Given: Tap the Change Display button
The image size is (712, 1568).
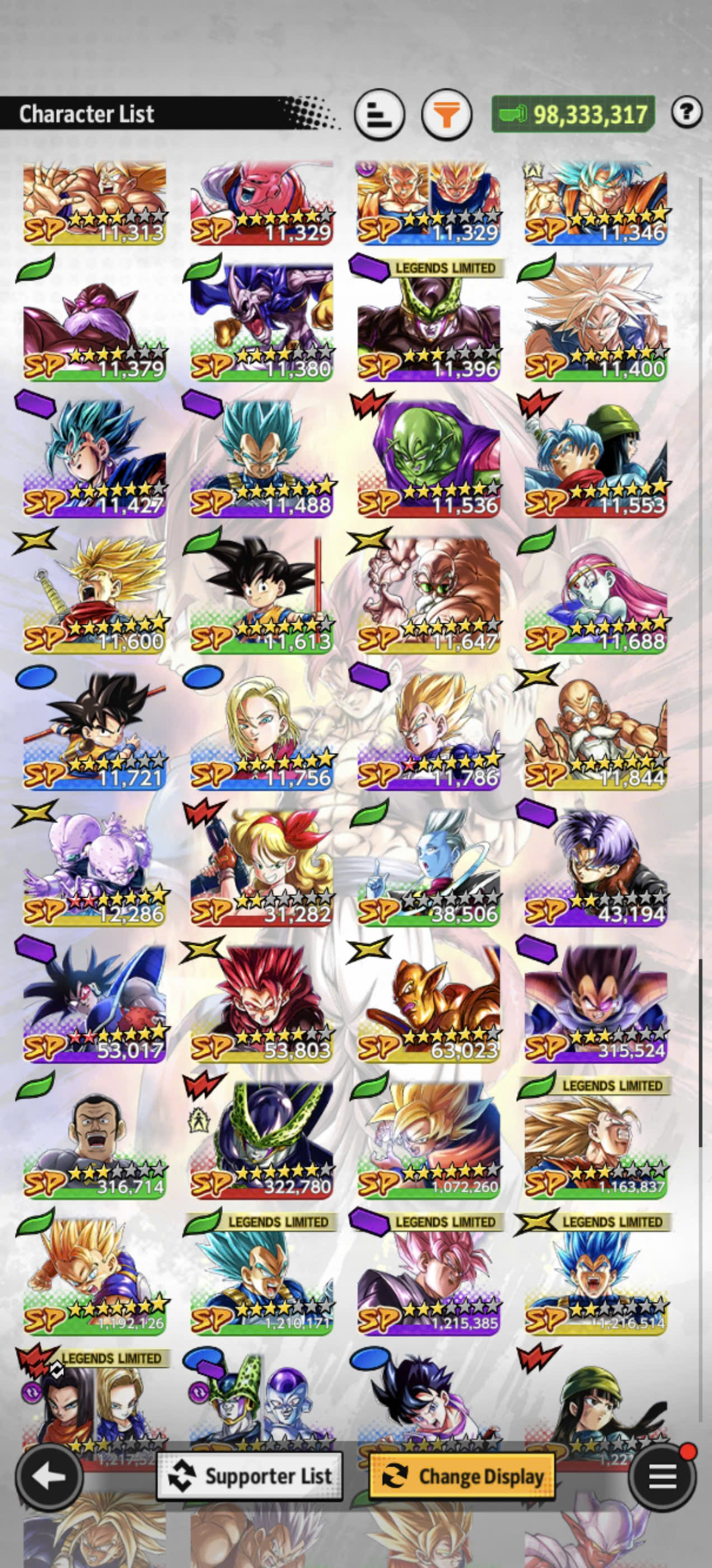Looking at the screenshot, I should point(462,1476).
